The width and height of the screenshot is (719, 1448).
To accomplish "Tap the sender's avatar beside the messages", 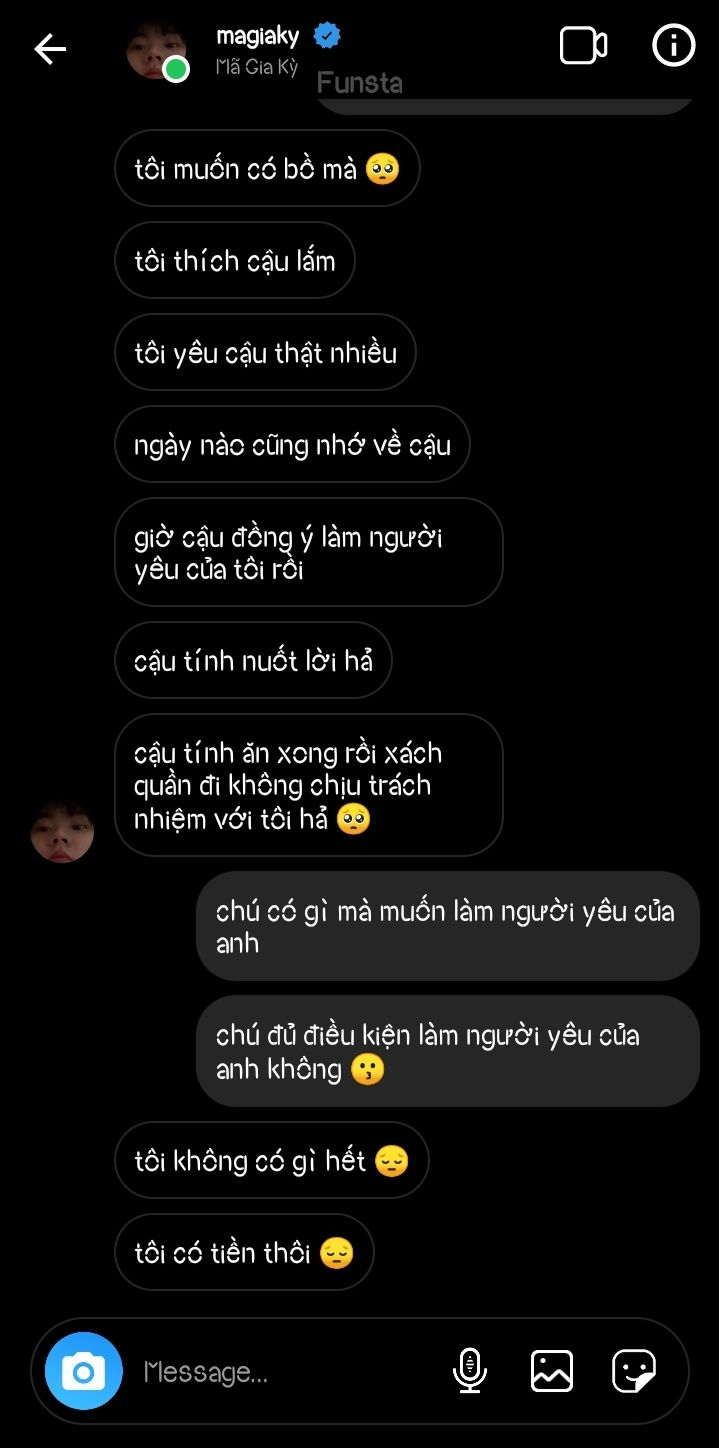I will [x=62, y=830].
